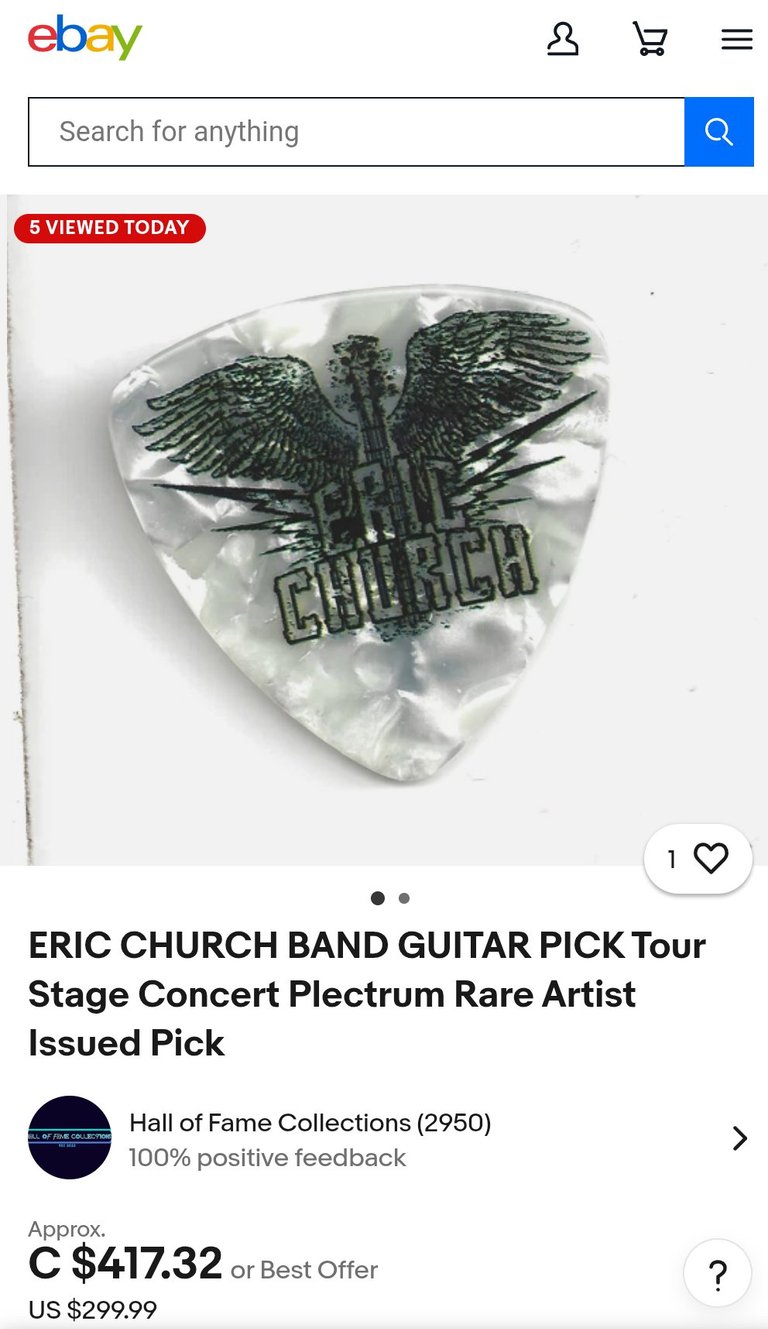Viewport: 768px width, 1329px height.
Task: Open the account profile icon
Action: pos(563,39)
